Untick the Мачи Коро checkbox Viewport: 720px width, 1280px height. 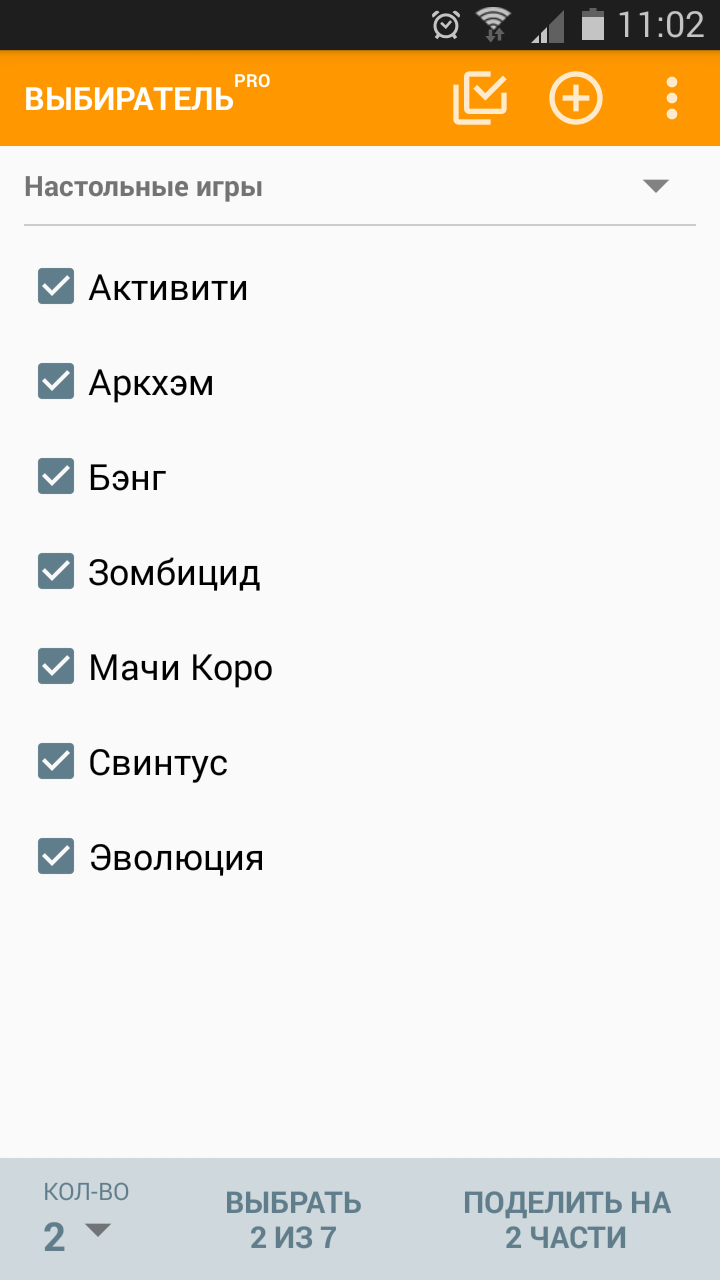click(56, 667)
